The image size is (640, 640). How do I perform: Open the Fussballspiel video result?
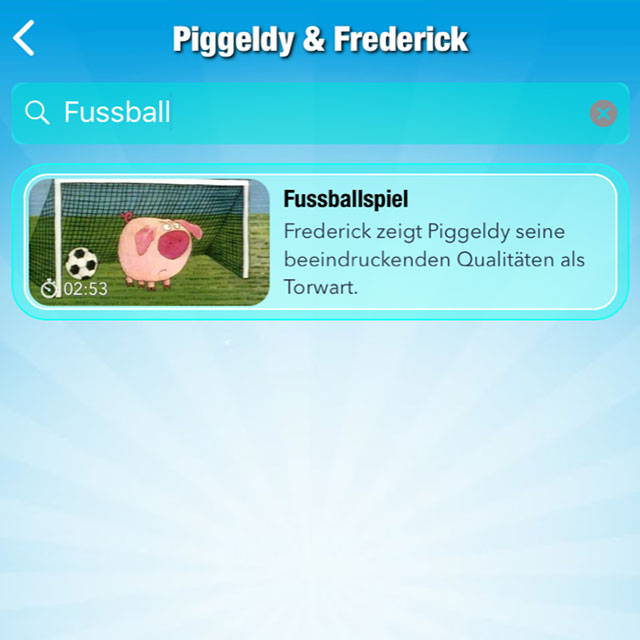click(320, 242)
